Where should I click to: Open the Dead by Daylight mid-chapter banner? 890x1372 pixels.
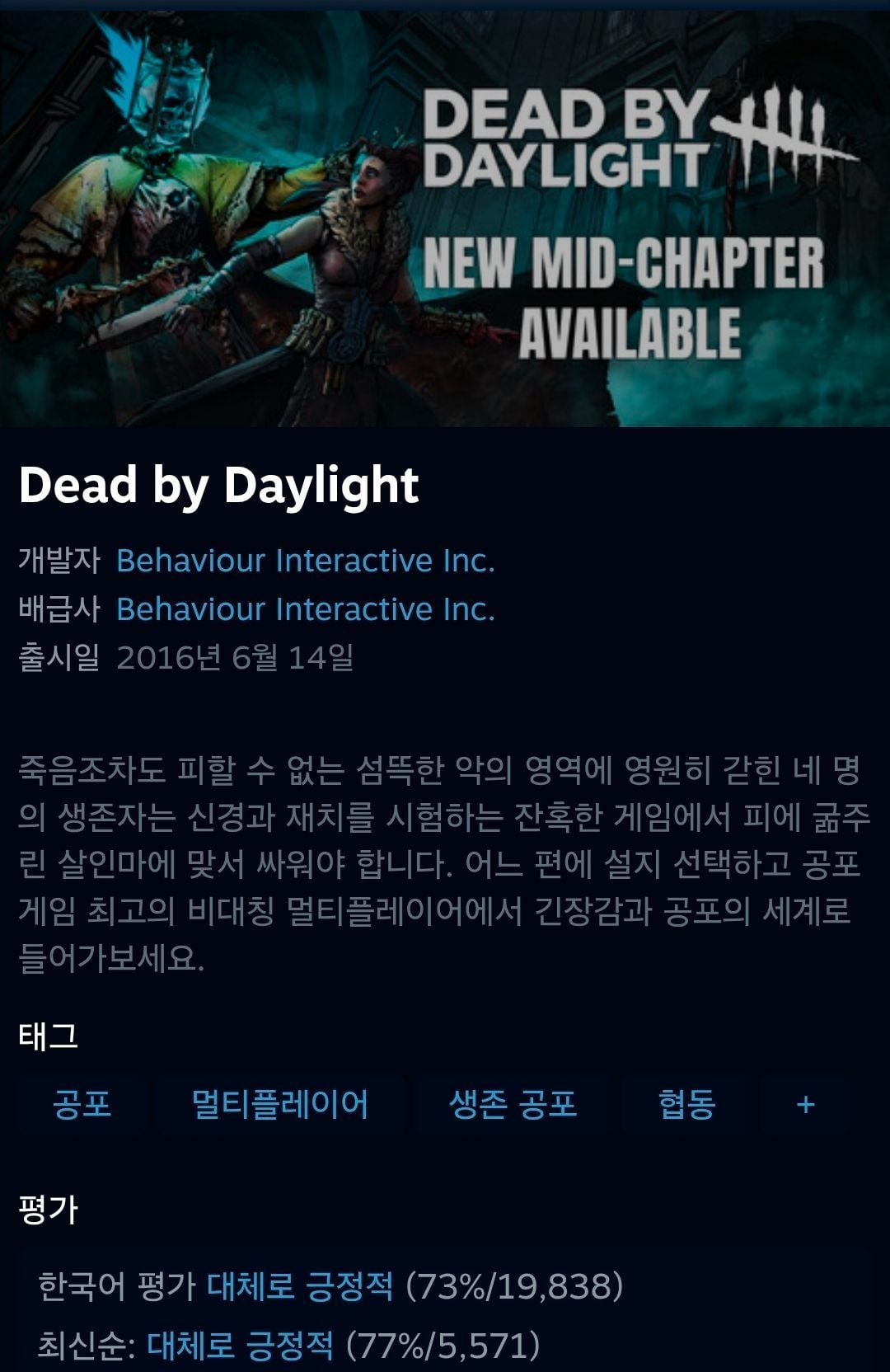445,218
